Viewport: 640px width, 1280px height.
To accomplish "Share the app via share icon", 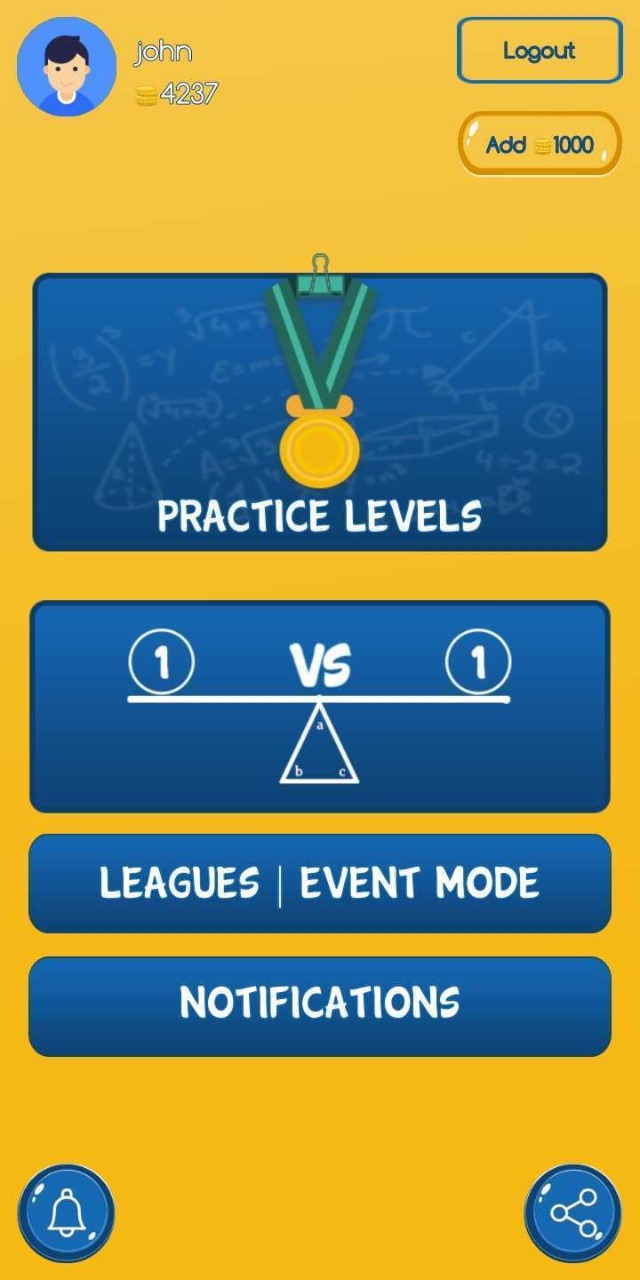I will pyautogui.click(x=573, y=1212).
